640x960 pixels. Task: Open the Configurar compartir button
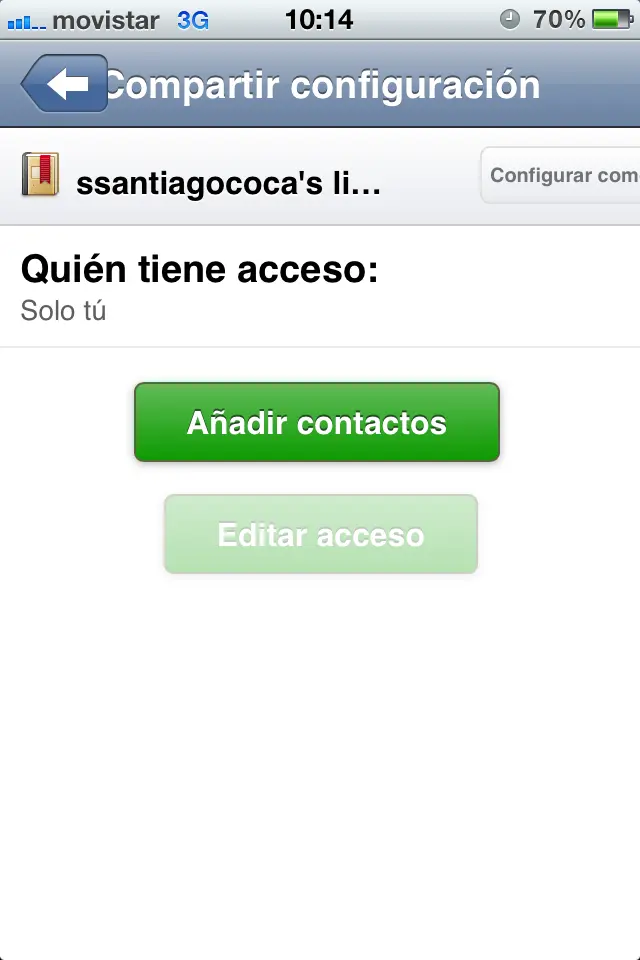[562, 176]
